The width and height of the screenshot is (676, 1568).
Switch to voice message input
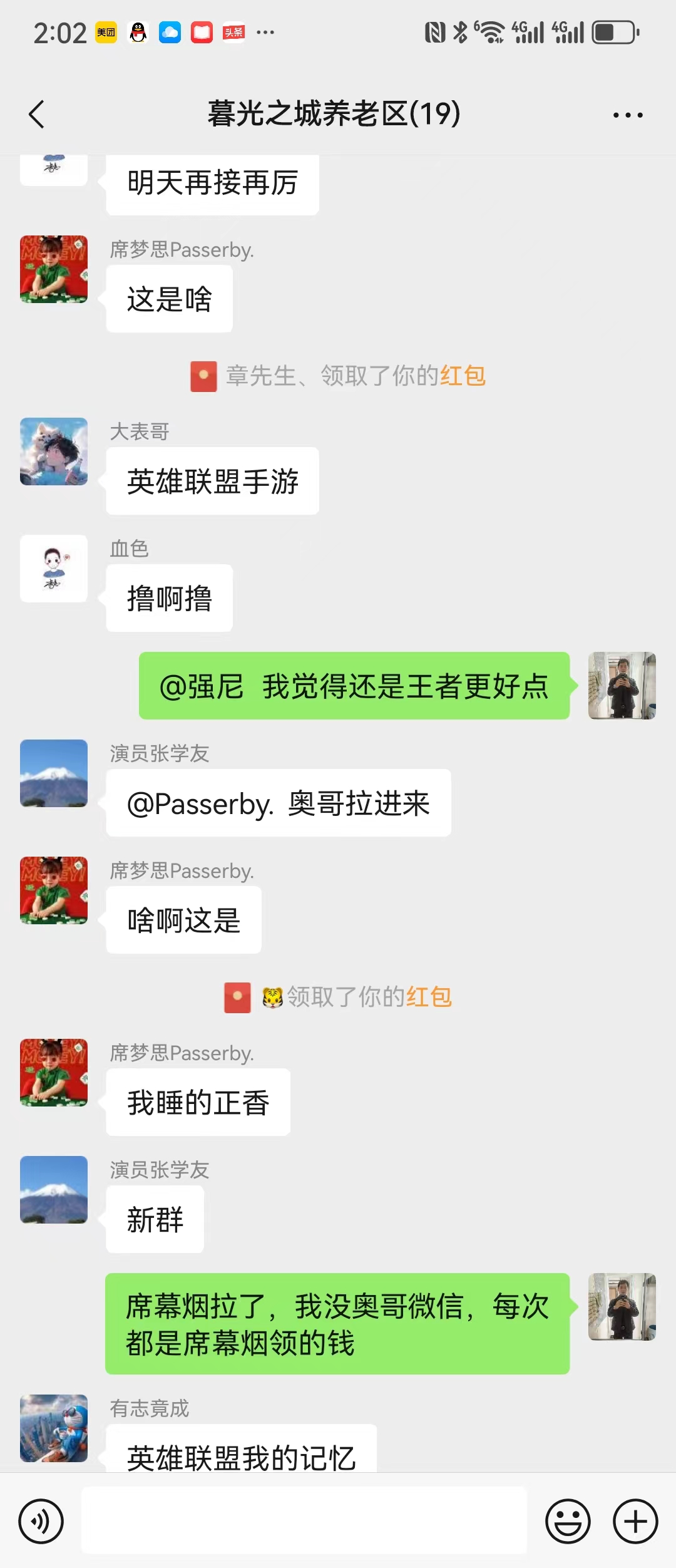(41, 1521)
